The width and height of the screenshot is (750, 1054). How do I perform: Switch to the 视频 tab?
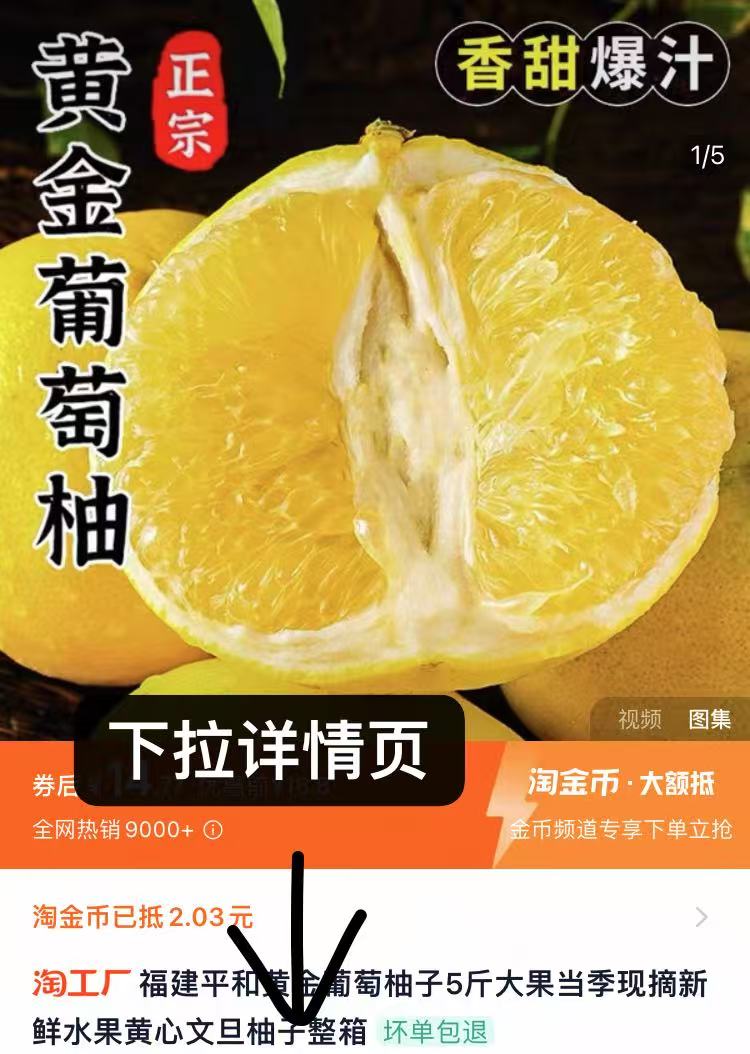click(640, 719)
